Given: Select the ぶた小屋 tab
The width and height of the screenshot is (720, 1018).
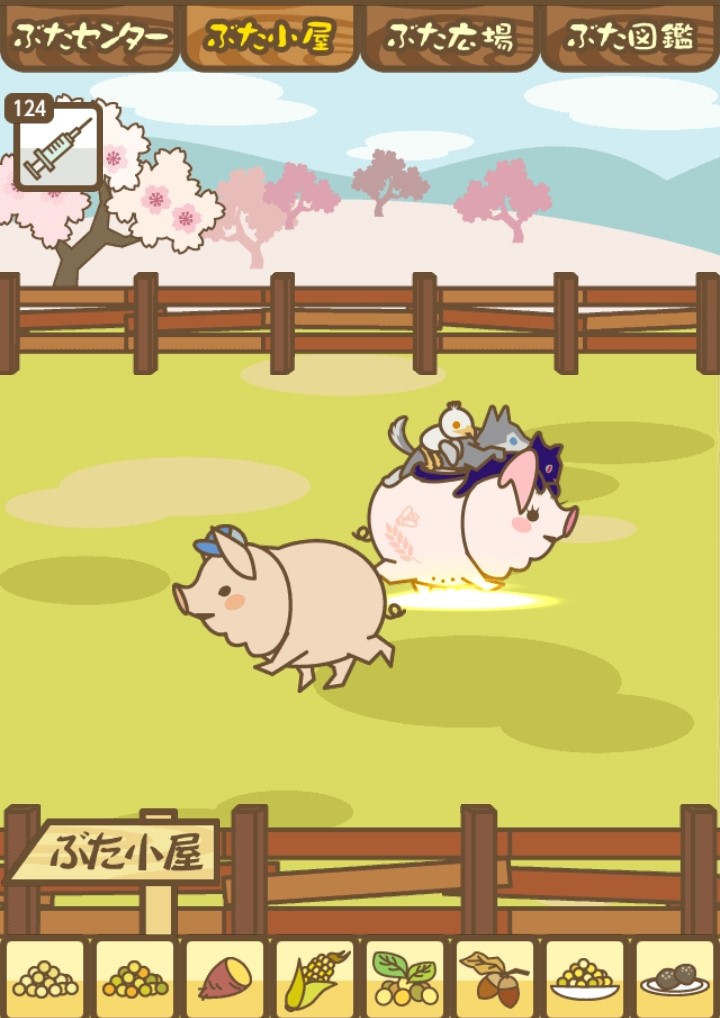Looking at the screenshot, I should [x=269, y=37].
